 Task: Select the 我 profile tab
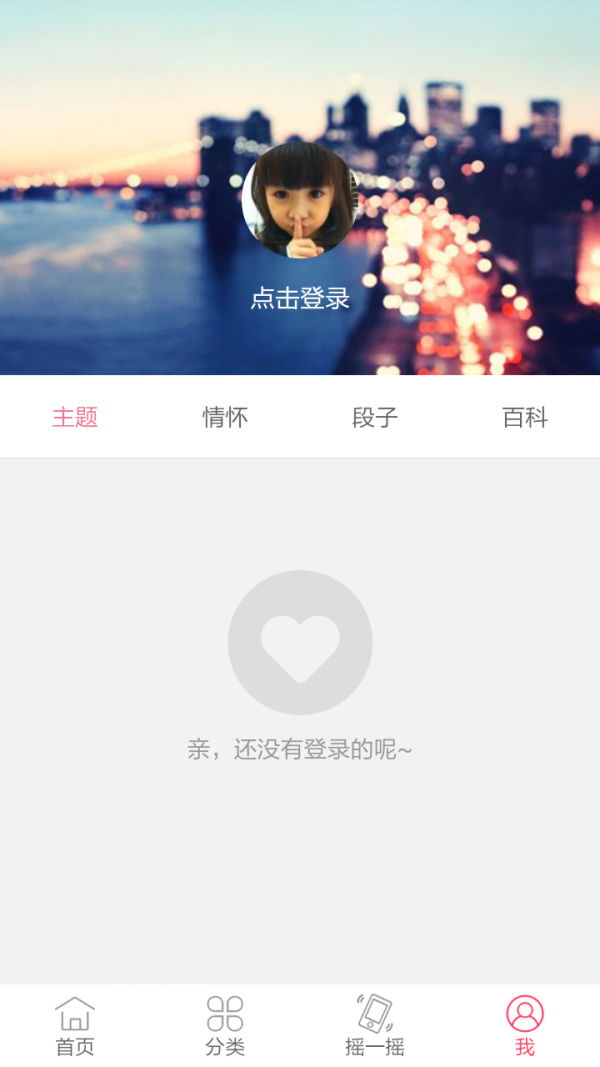click(x=525, y=1026)
